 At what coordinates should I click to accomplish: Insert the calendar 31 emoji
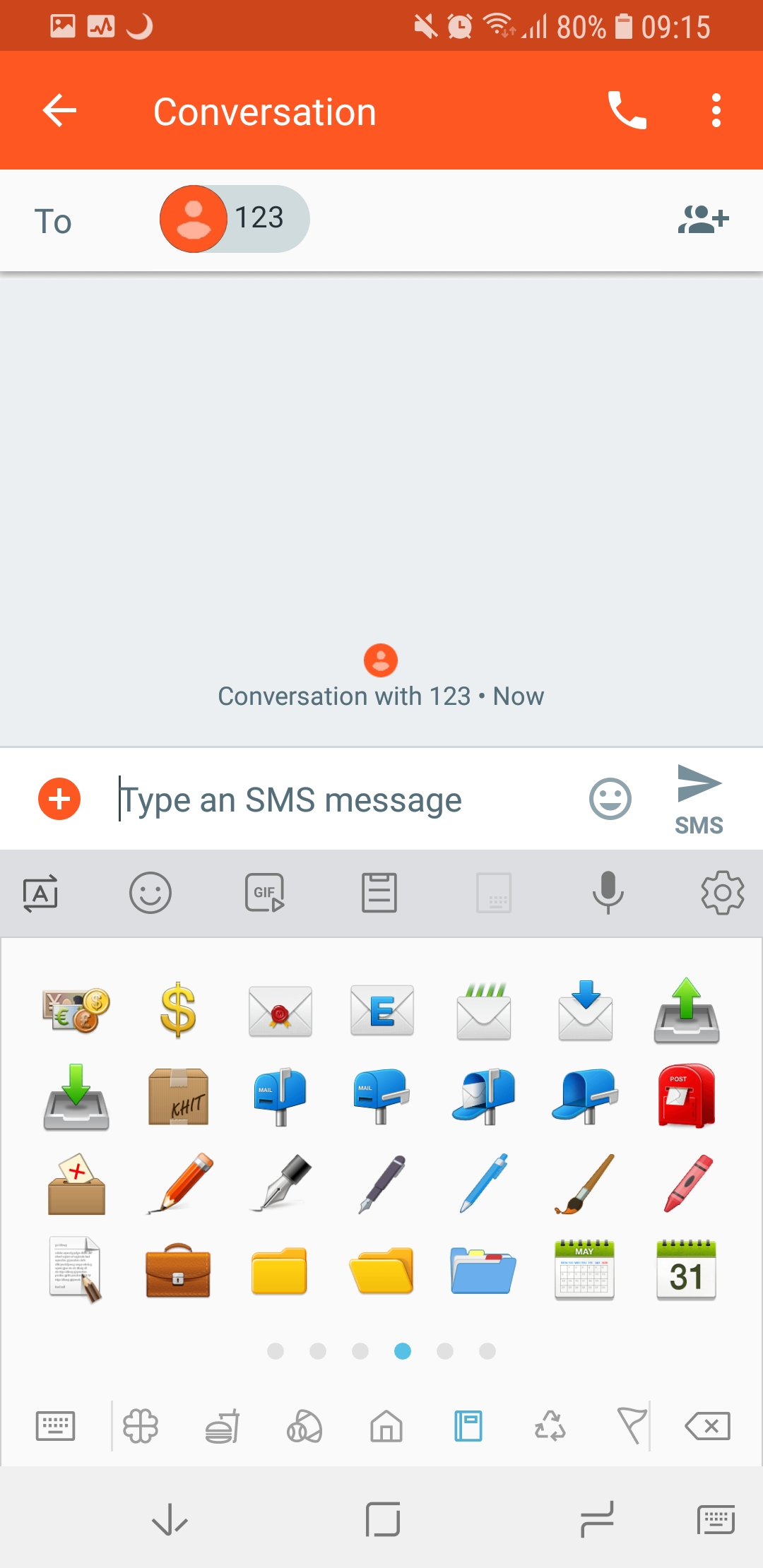coord(686,1271)
